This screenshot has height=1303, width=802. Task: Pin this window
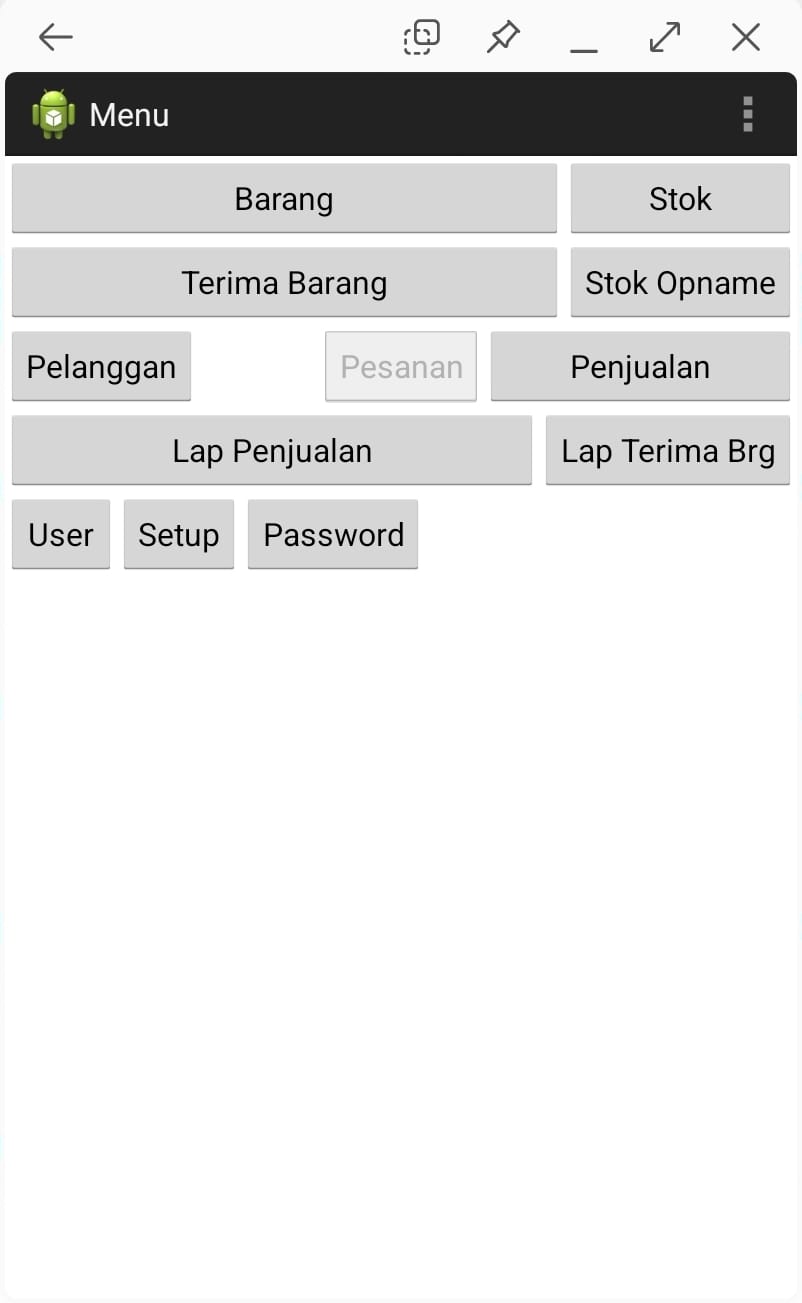coord(503,37)
